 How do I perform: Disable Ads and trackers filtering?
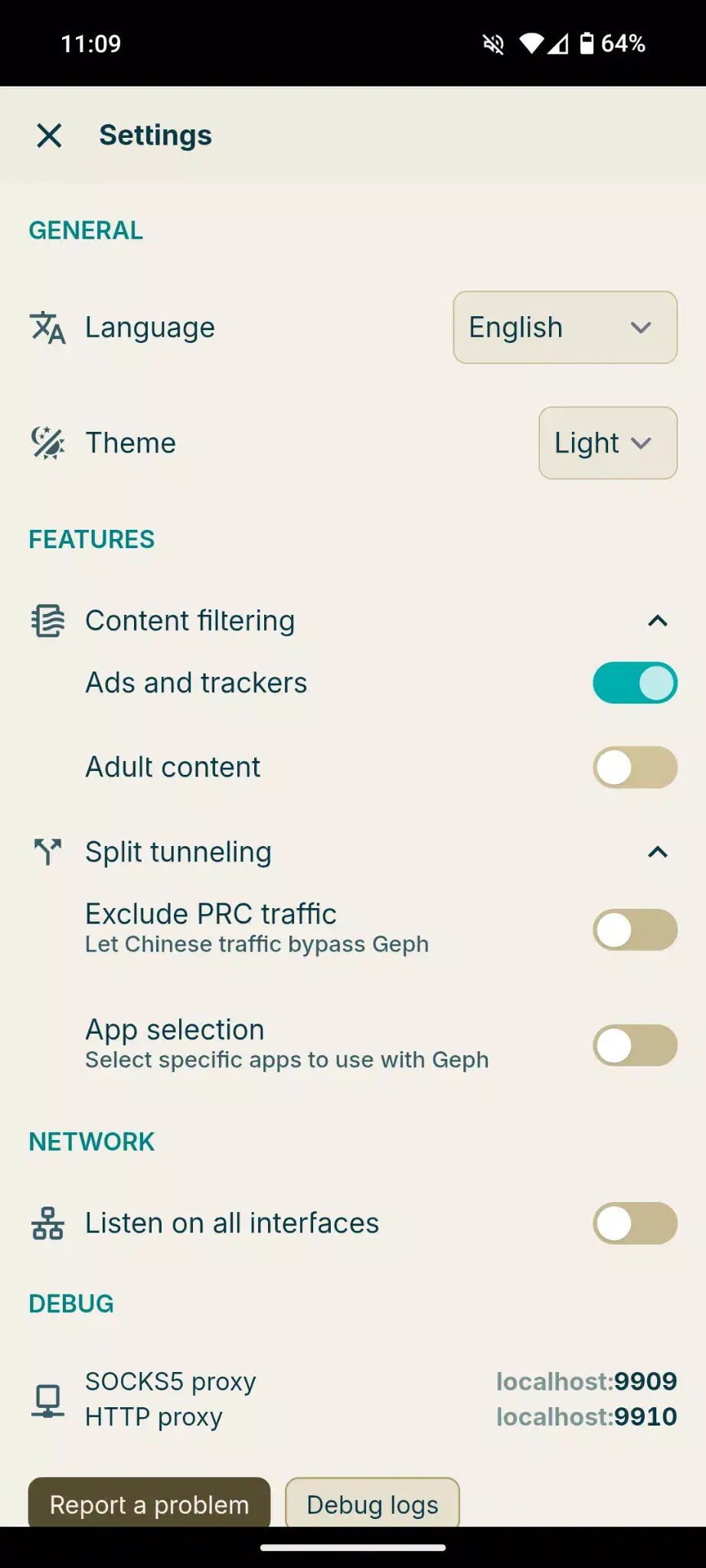pos(634,682)
